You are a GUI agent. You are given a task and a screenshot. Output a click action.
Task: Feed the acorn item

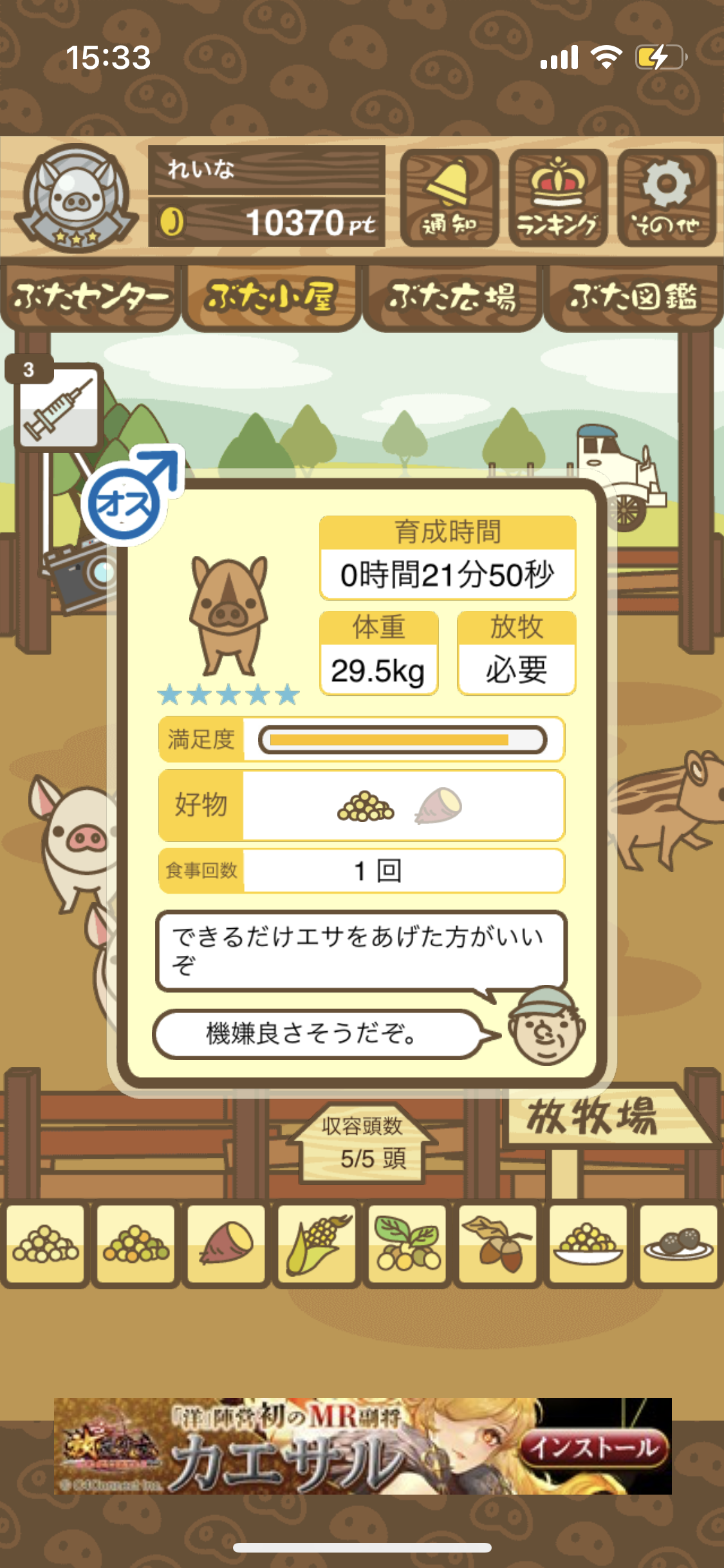(497, 1245)
